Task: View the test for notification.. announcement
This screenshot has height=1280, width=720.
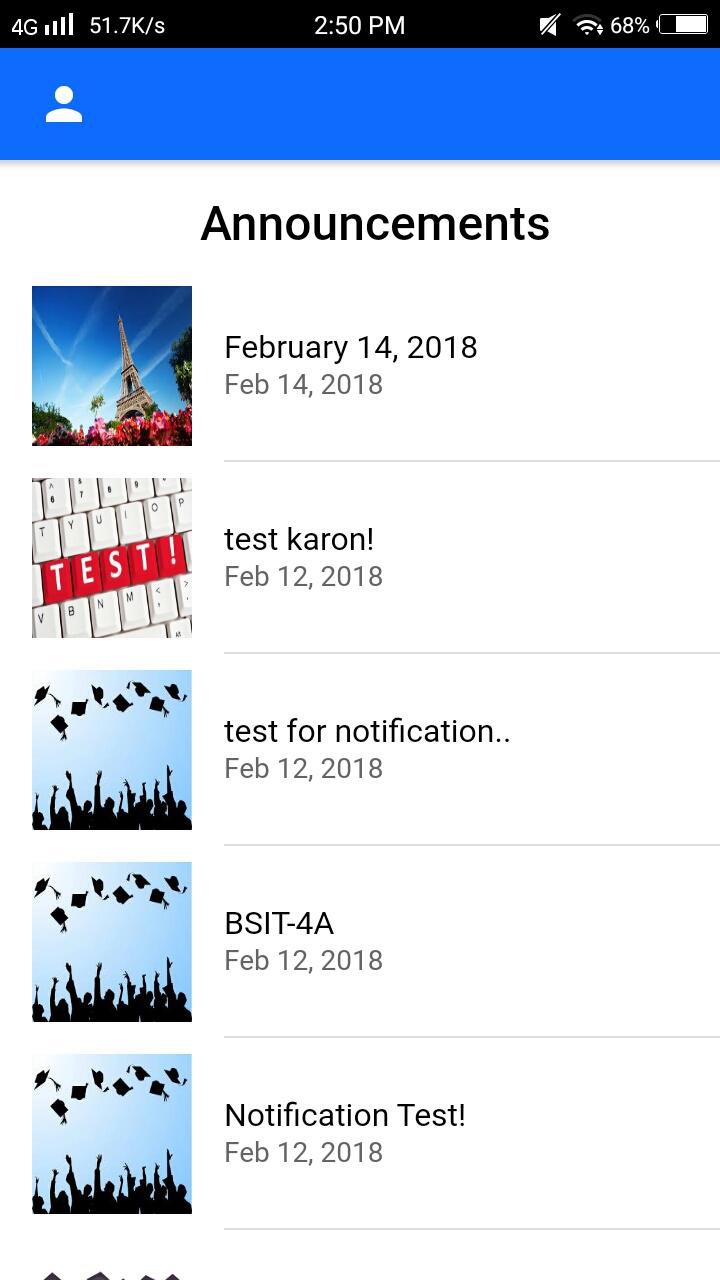Action: pos(360,750)
